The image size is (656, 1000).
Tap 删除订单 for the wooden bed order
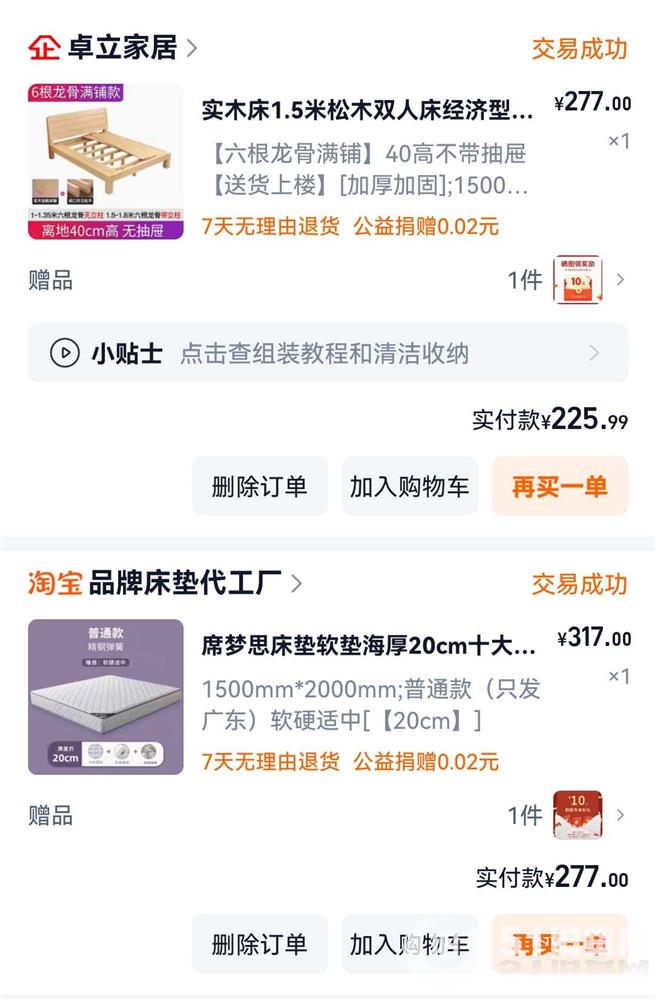click(259, 487)
